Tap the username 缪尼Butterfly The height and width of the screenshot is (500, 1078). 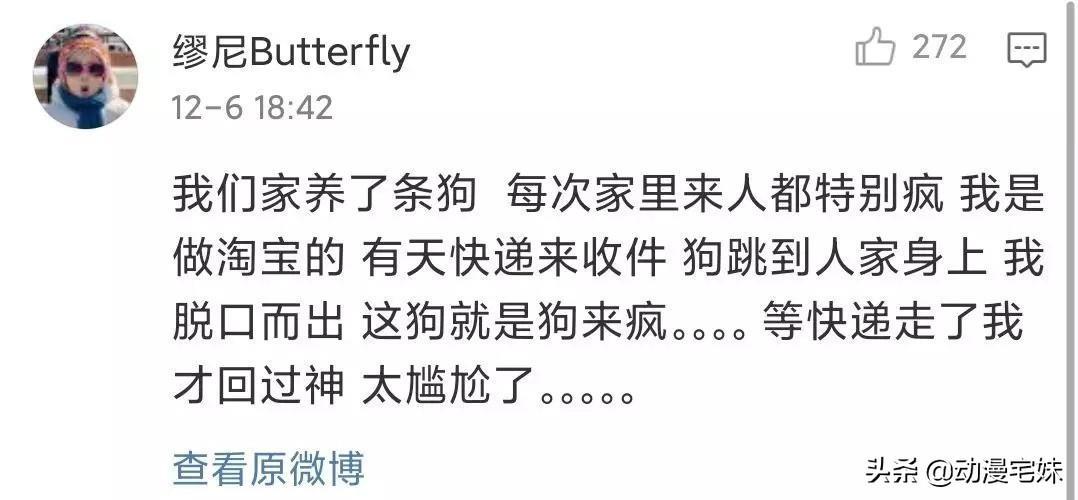(x=291, y=52)
